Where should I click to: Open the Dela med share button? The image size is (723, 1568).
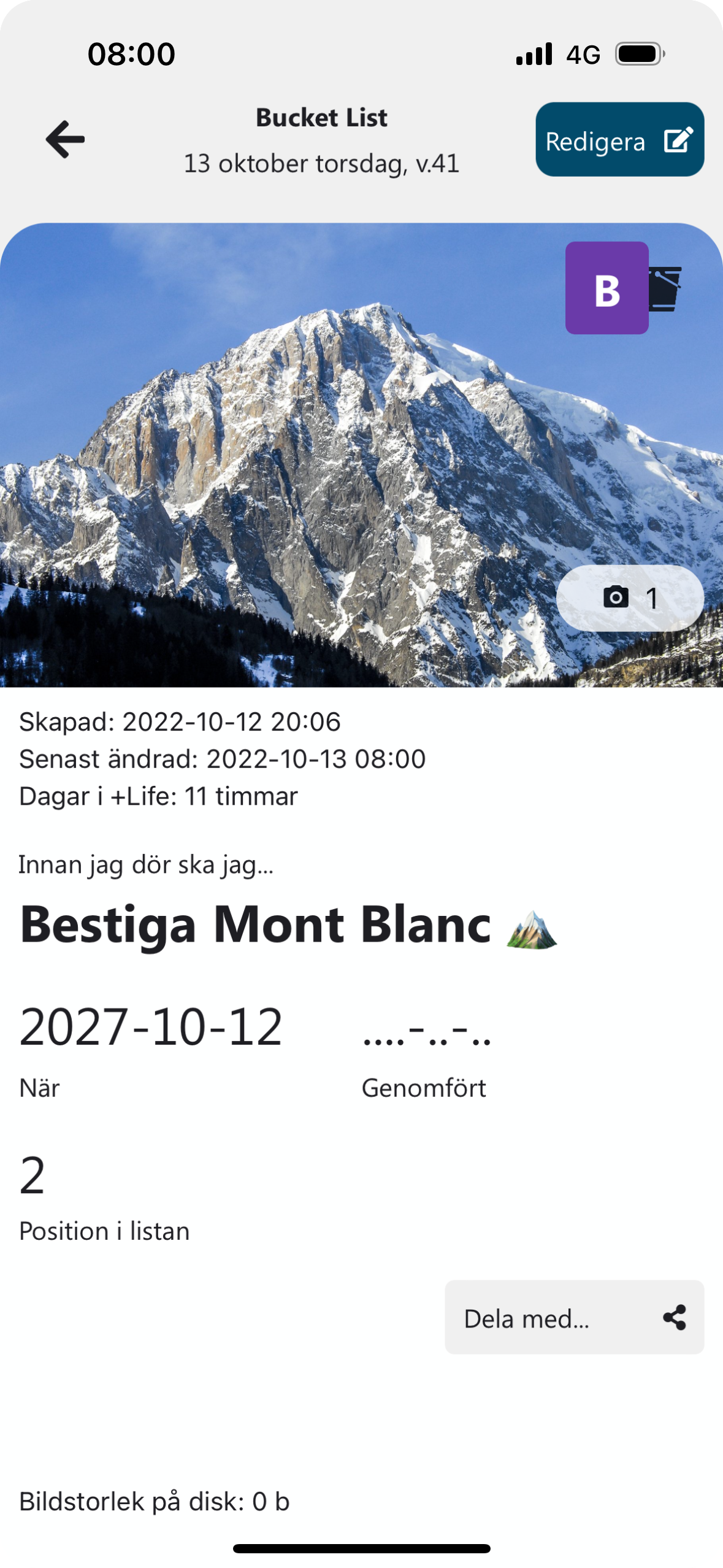click(x=574, y=1318)
